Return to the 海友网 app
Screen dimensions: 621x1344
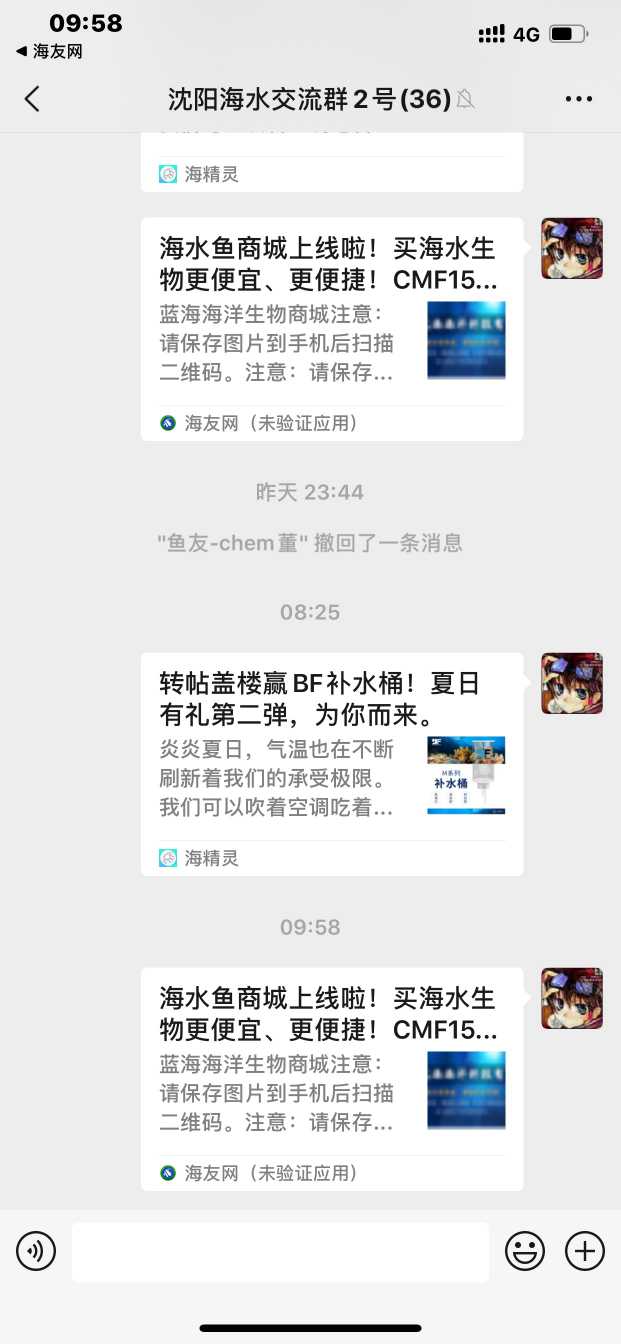(x=50, y=51)
